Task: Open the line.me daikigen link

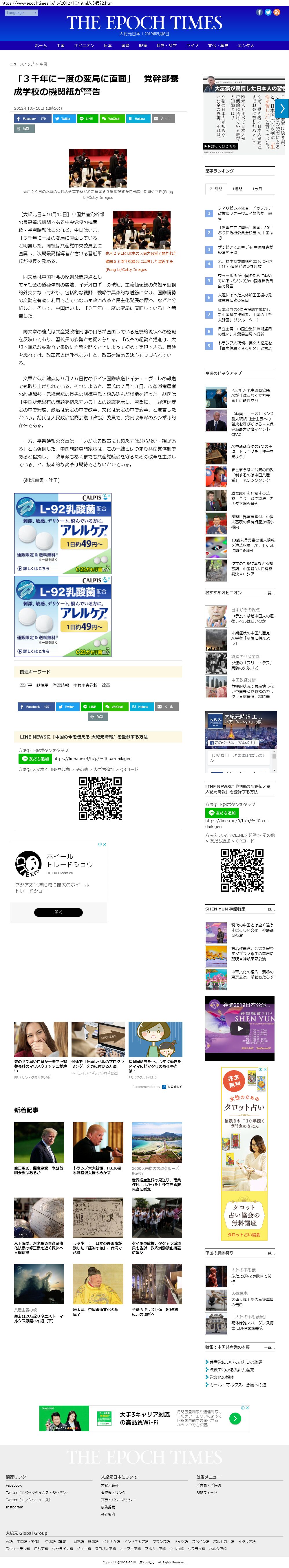Action: click(92, 759)
